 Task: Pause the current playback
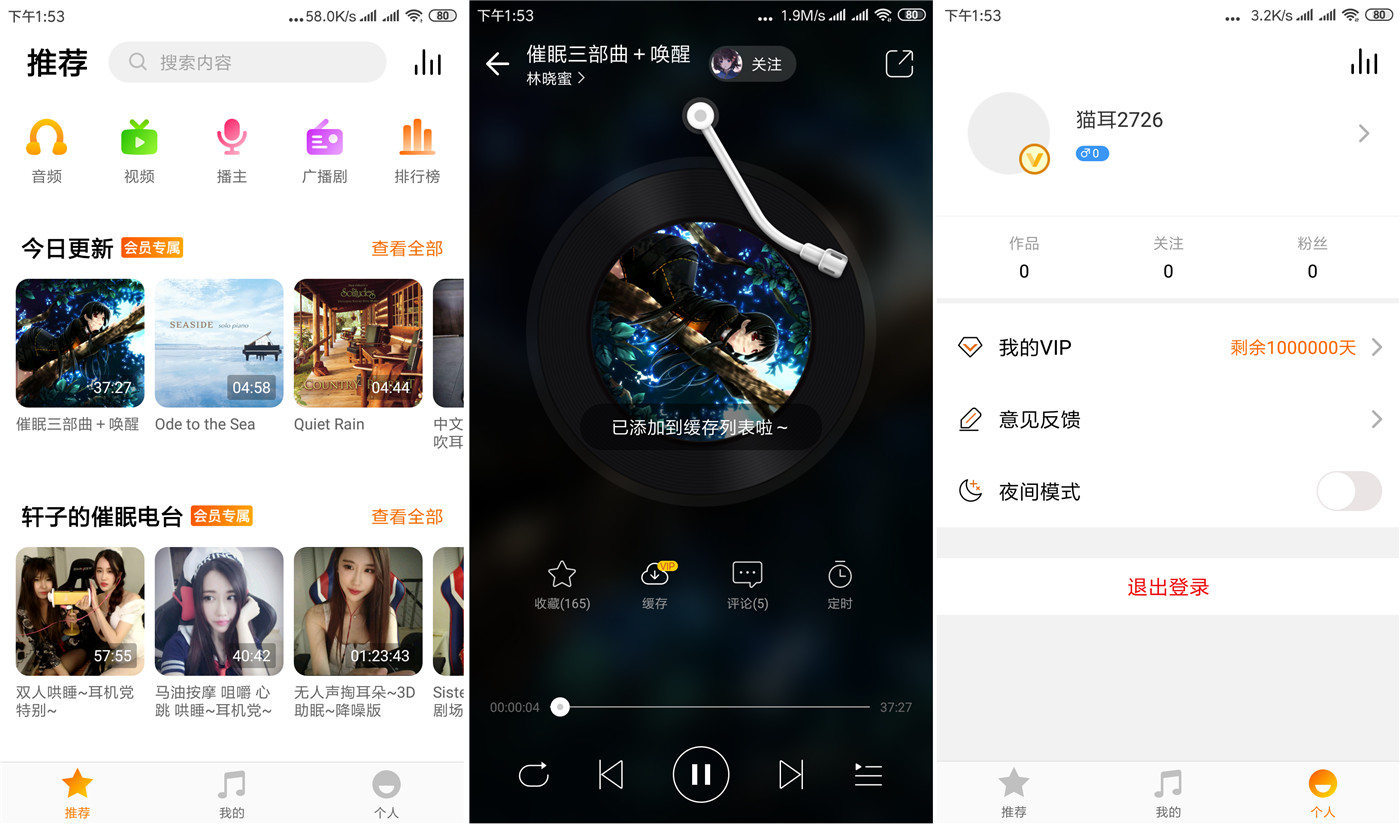700,774
